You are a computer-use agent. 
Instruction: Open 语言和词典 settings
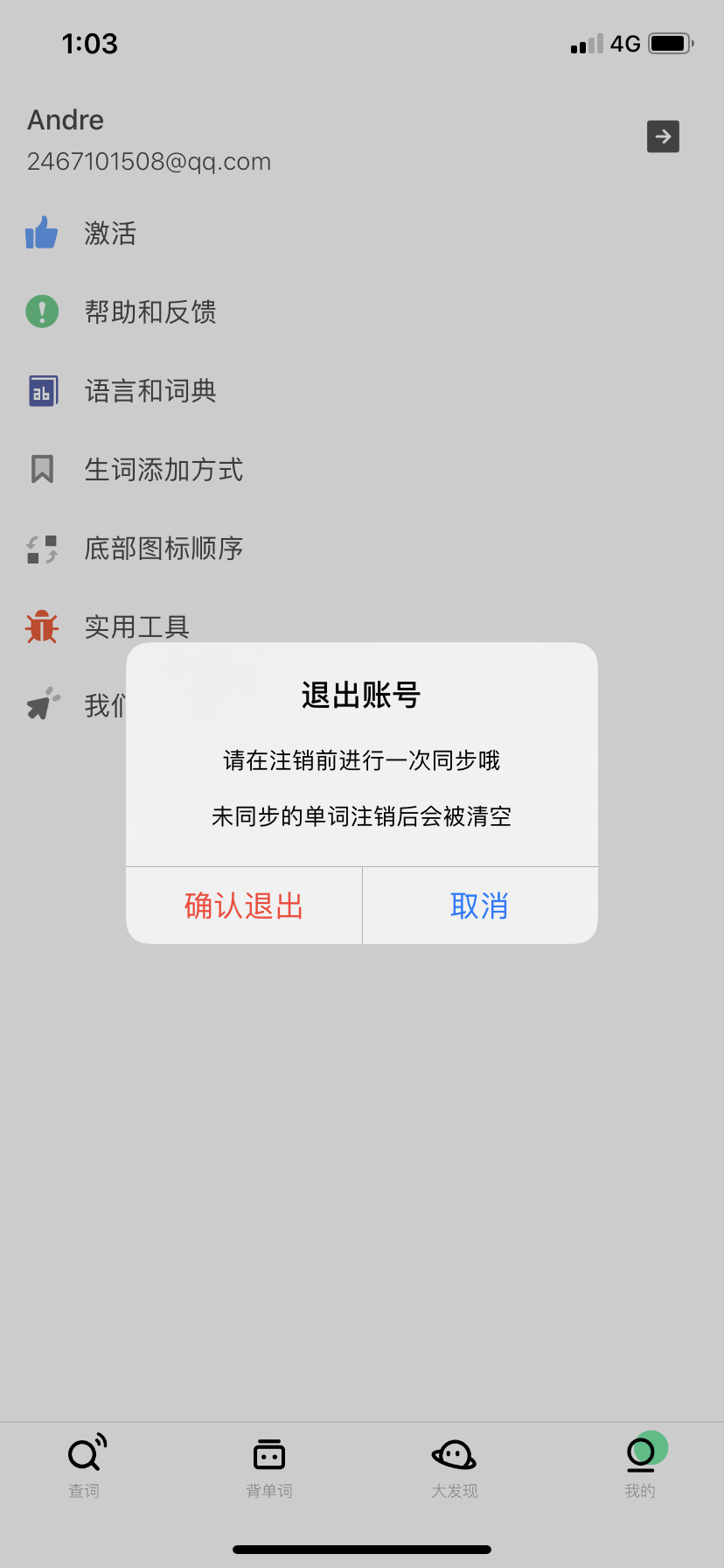[x=150, y=391]
